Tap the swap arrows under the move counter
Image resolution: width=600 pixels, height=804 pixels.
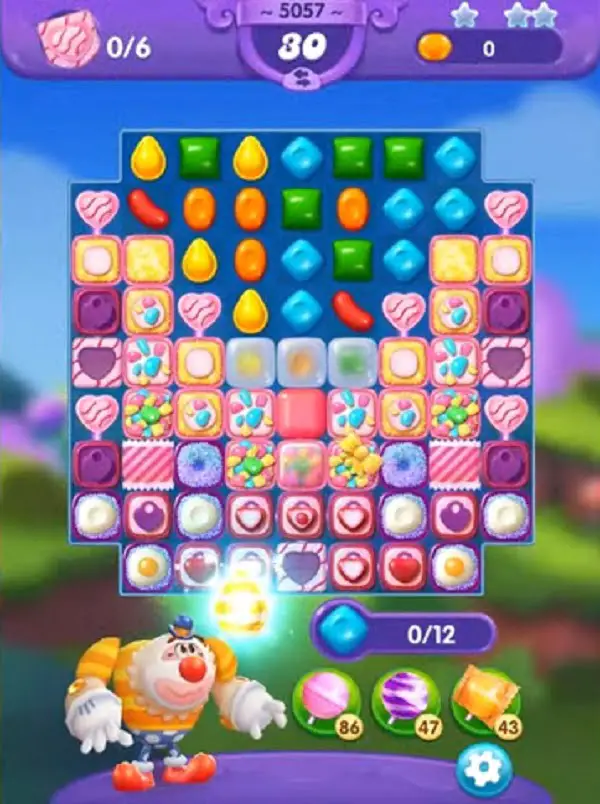[302, 77]
